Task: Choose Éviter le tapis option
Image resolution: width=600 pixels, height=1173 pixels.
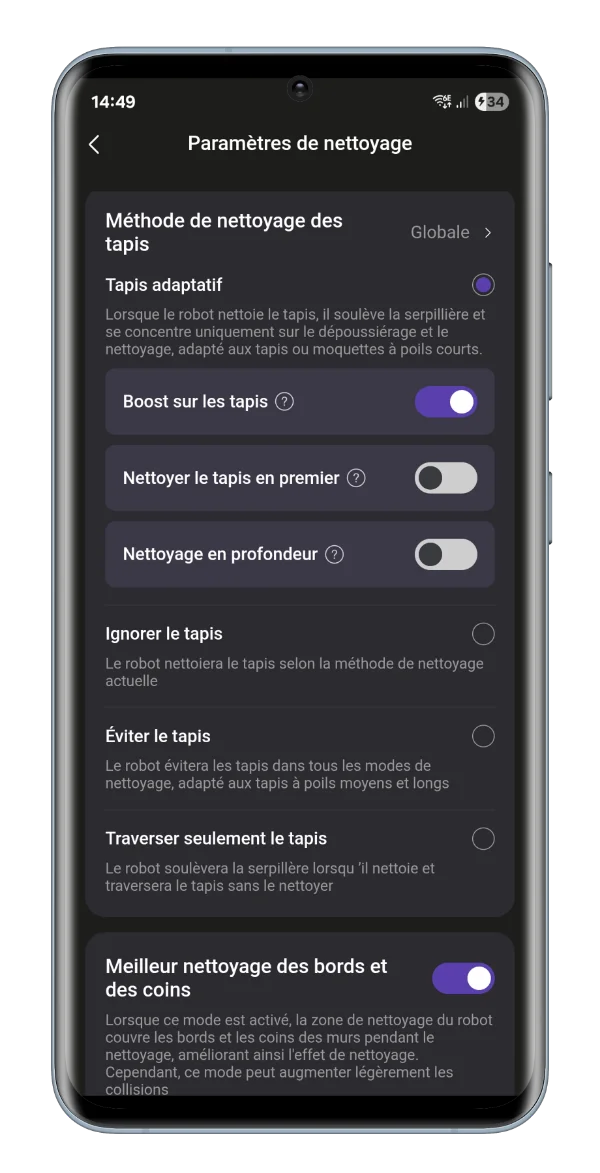Action: (x=483, y=737)
